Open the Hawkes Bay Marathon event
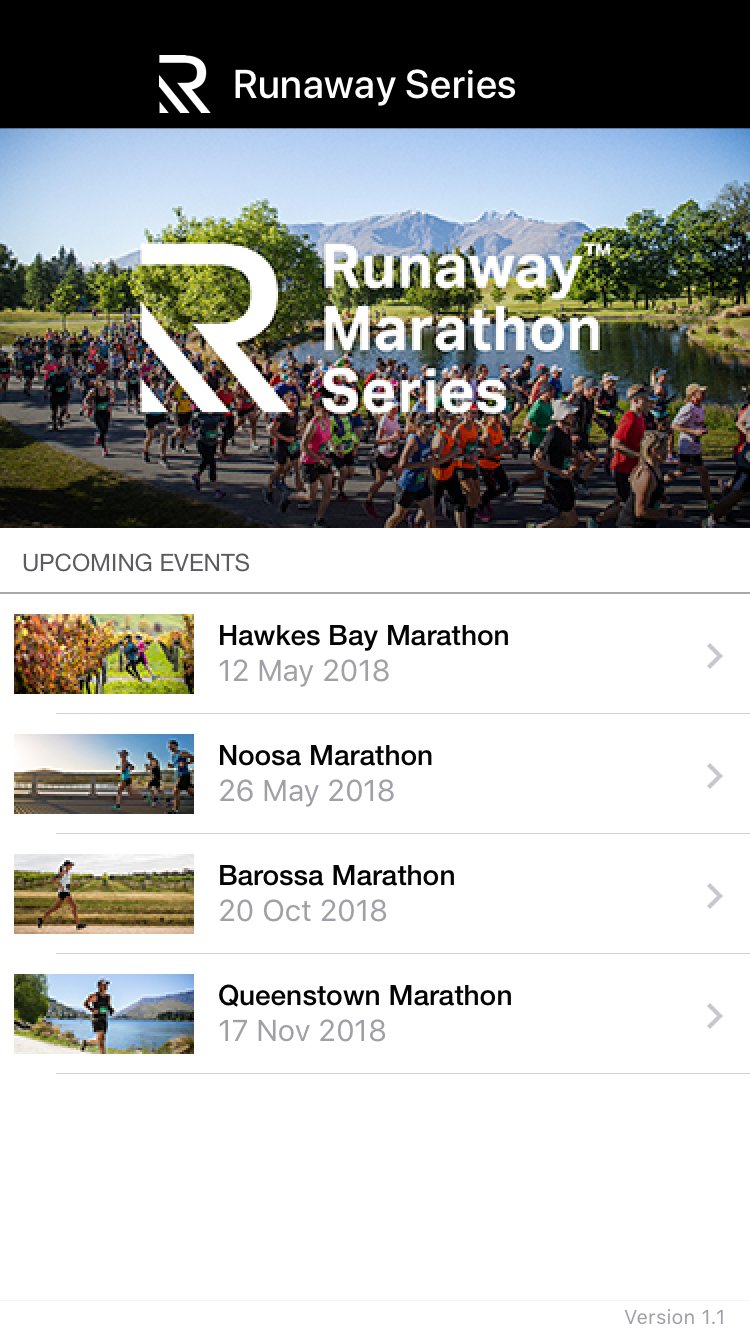 point(375,654)
